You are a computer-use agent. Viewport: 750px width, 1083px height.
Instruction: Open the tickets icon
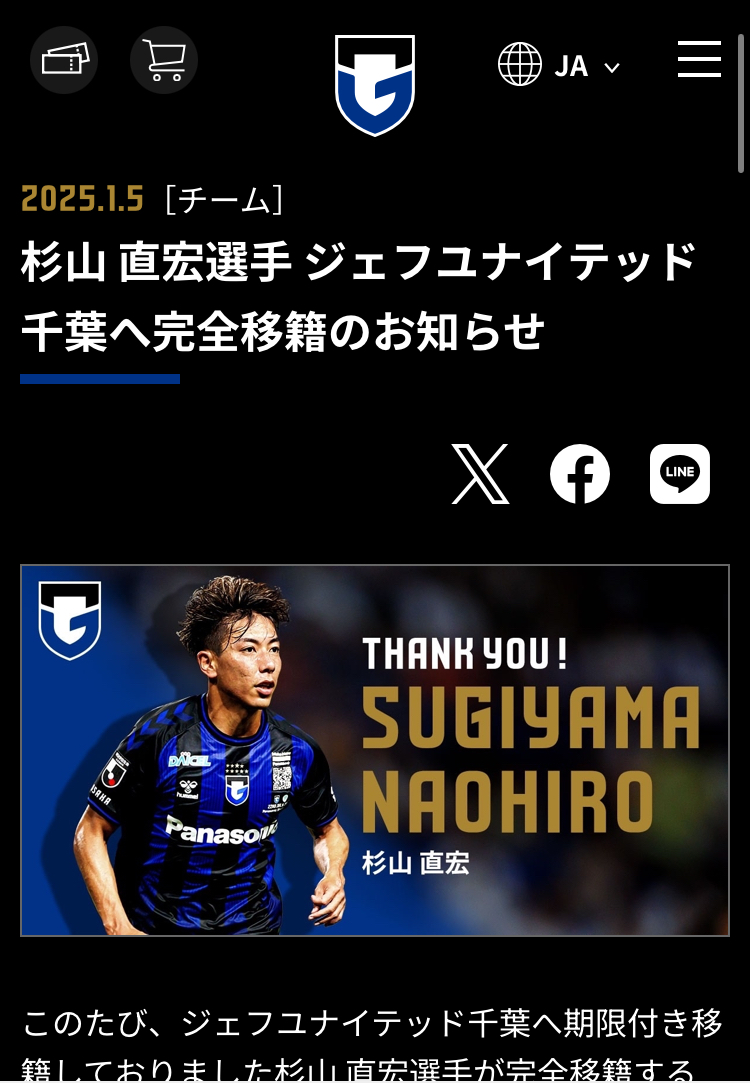64,60
